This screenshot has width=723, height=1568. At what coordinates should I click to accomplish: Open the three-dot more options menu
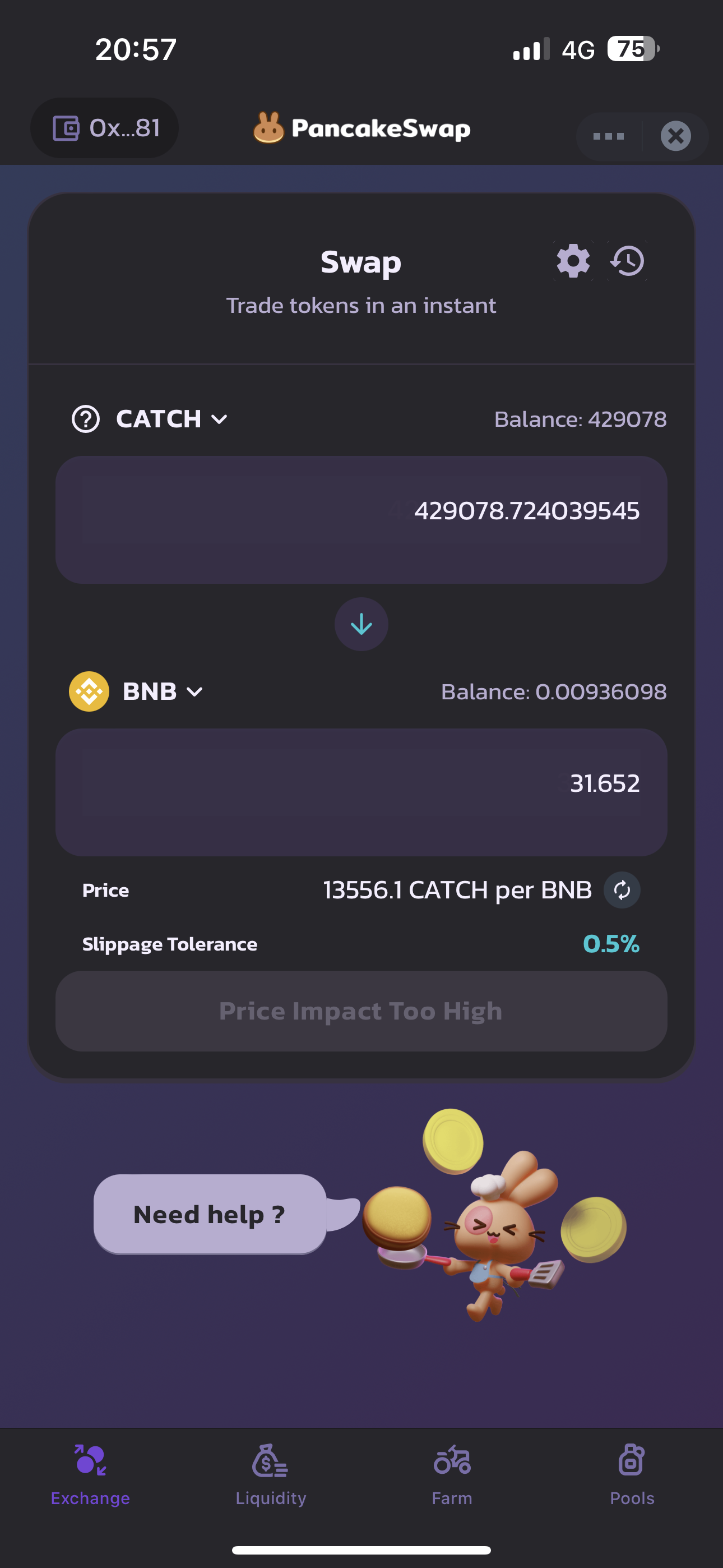(x=609, y=136)
